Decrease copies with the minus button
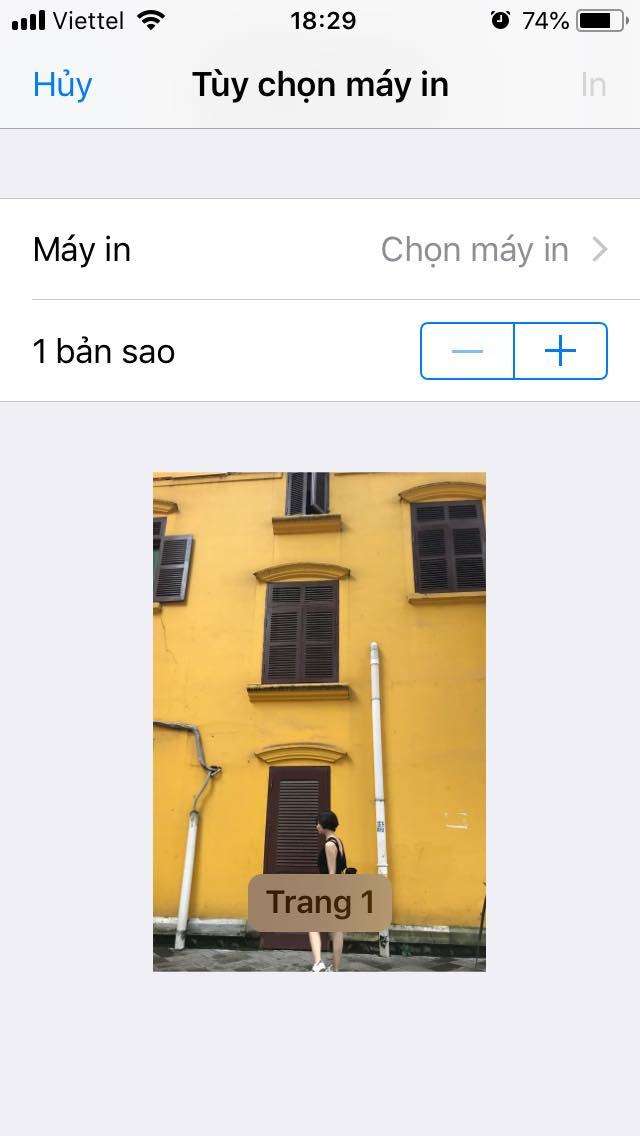The height and width of the screenshot is (1136, 640). coord(467,351)
